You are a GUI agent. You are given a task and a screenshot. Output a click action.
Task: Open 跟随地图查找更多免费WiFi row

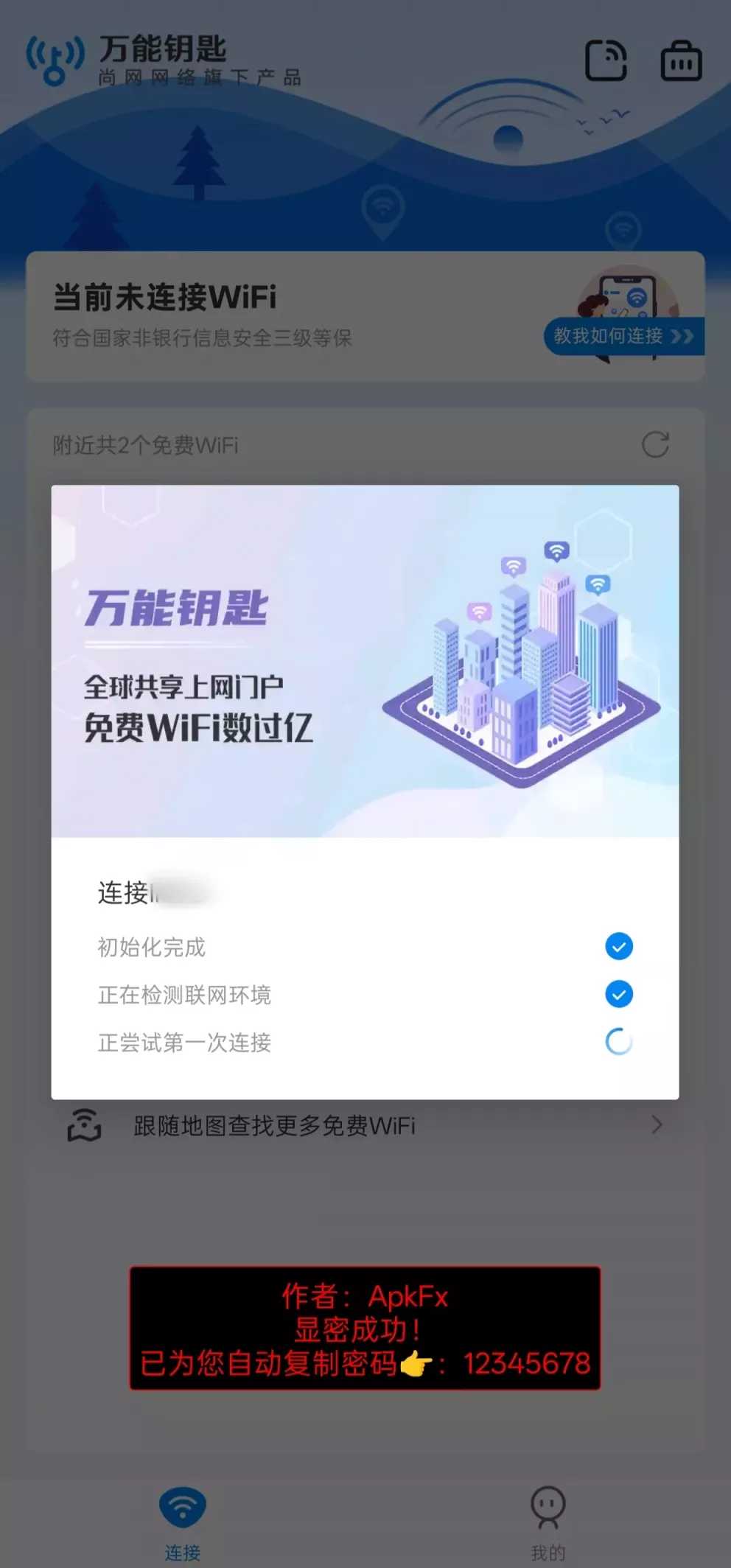(x=365, y=1126)
